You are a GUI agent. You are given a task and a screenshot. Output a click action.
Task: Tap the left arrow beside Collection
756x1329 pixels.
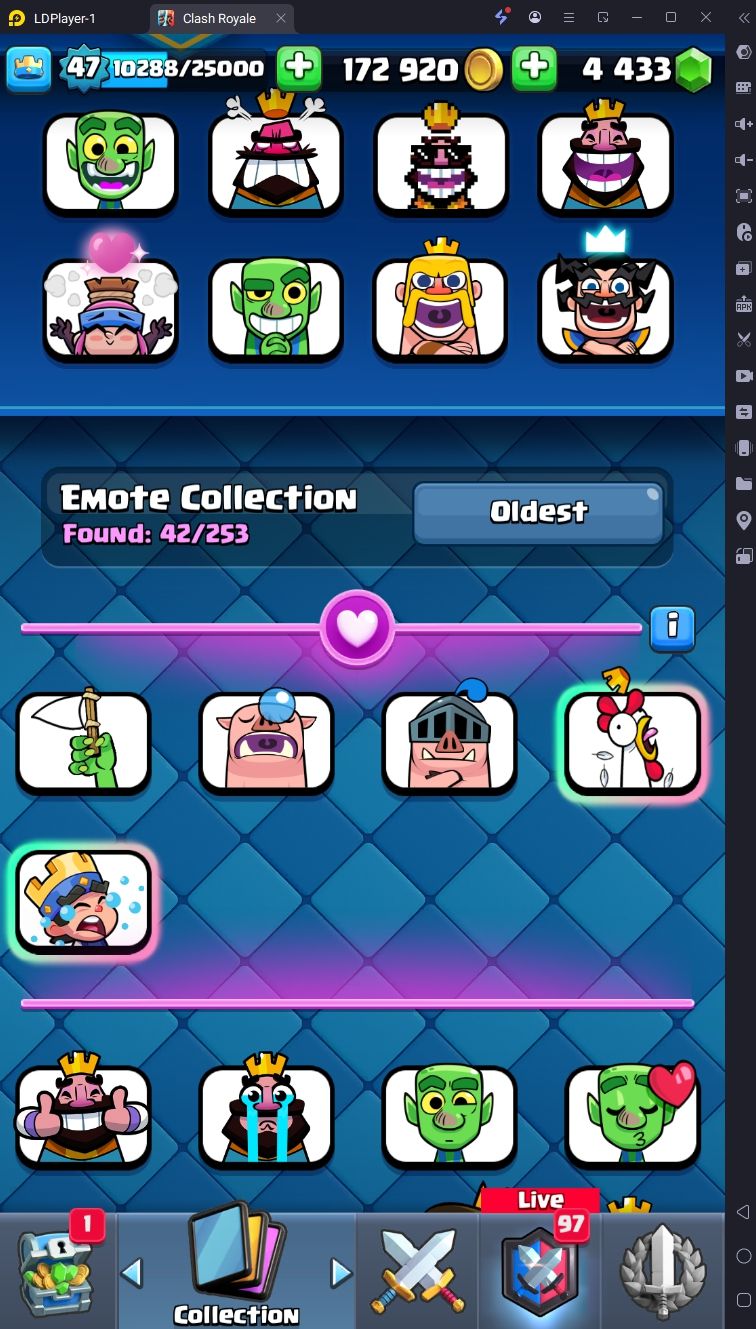(x=132, y=1273)
